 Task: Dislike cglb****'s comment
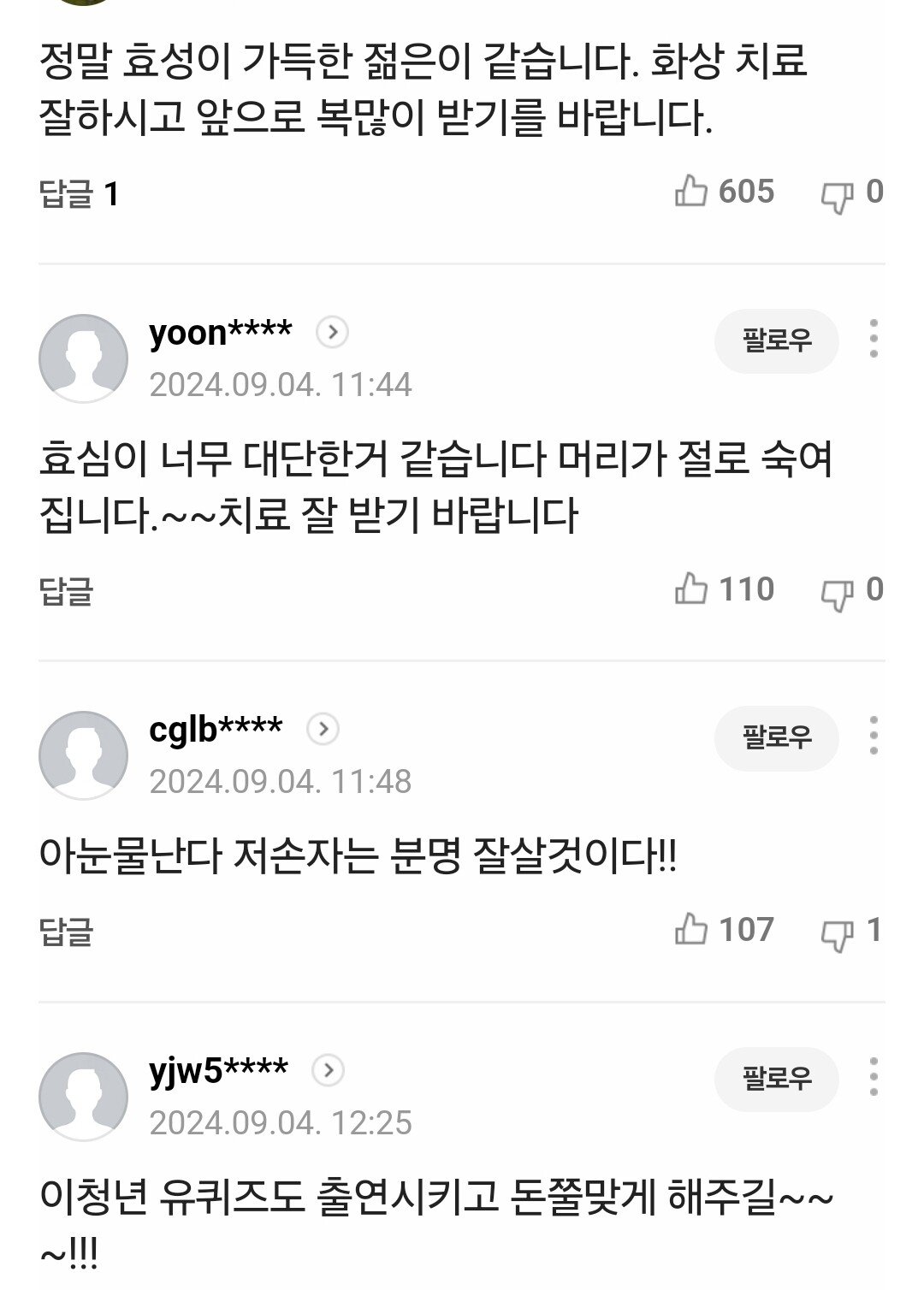pos(837,932)
